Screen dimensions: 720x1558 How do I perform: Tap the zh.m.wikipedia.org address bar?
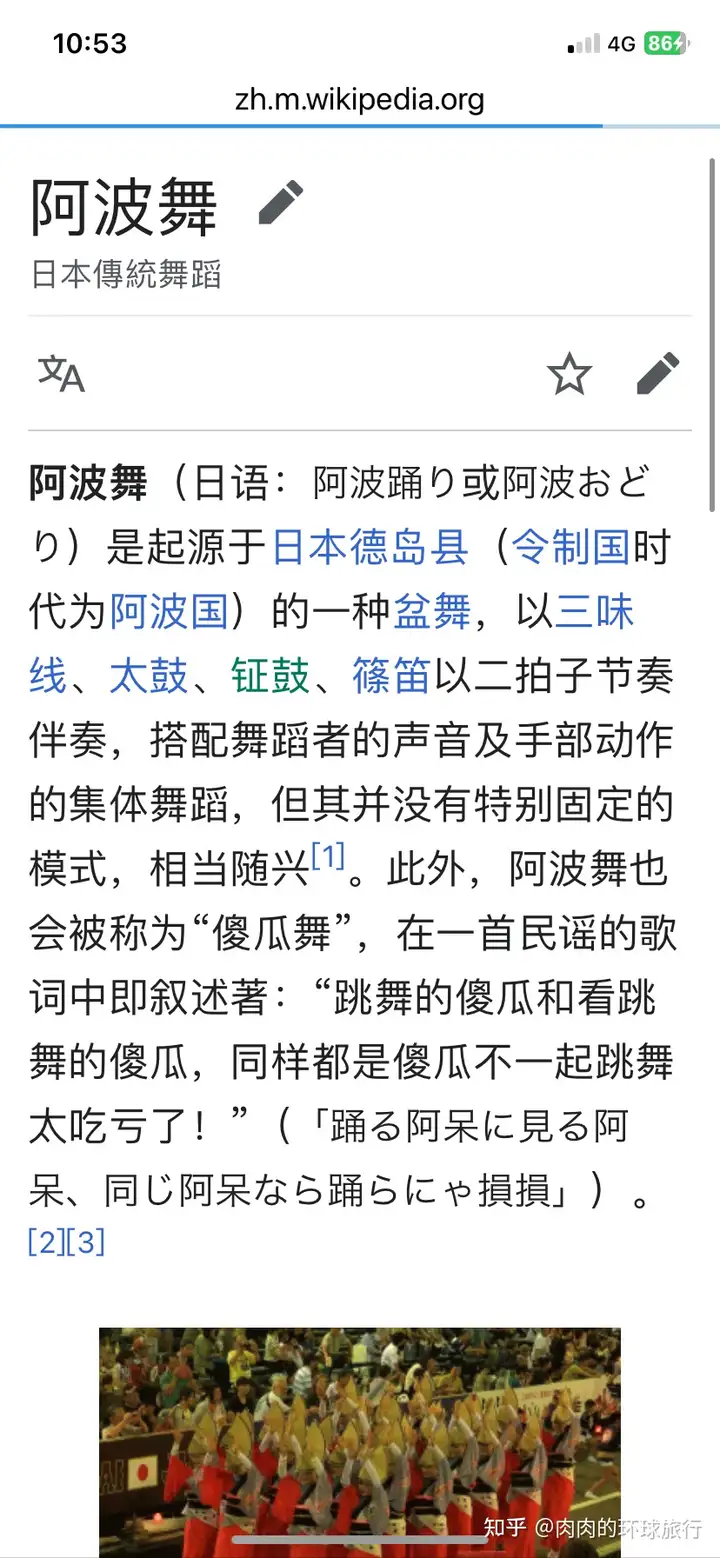click(x=360, y=100)
